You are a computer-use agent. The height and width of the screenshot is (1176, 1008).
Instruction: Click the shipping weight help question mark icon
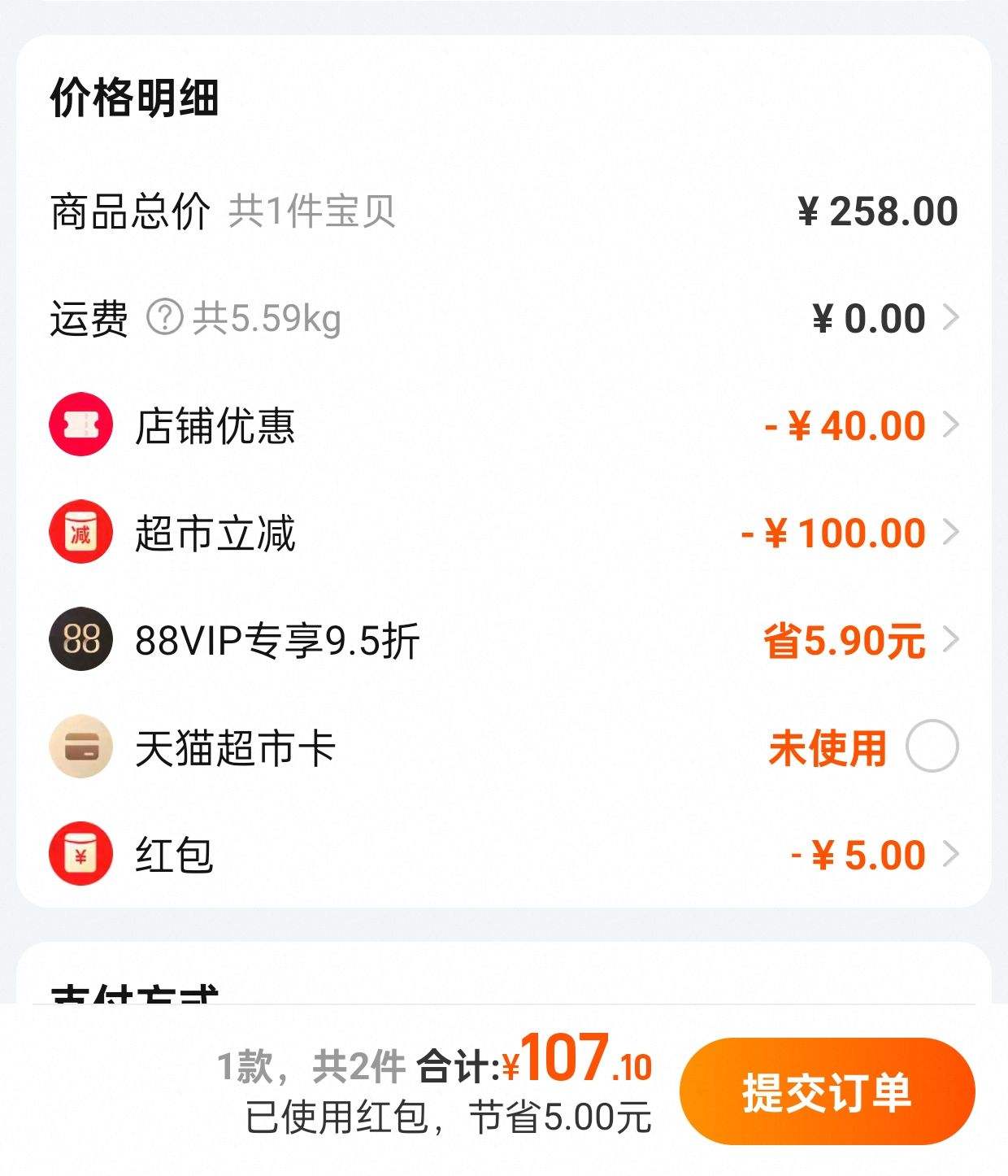pyautogui.click(x=167, y=317)
